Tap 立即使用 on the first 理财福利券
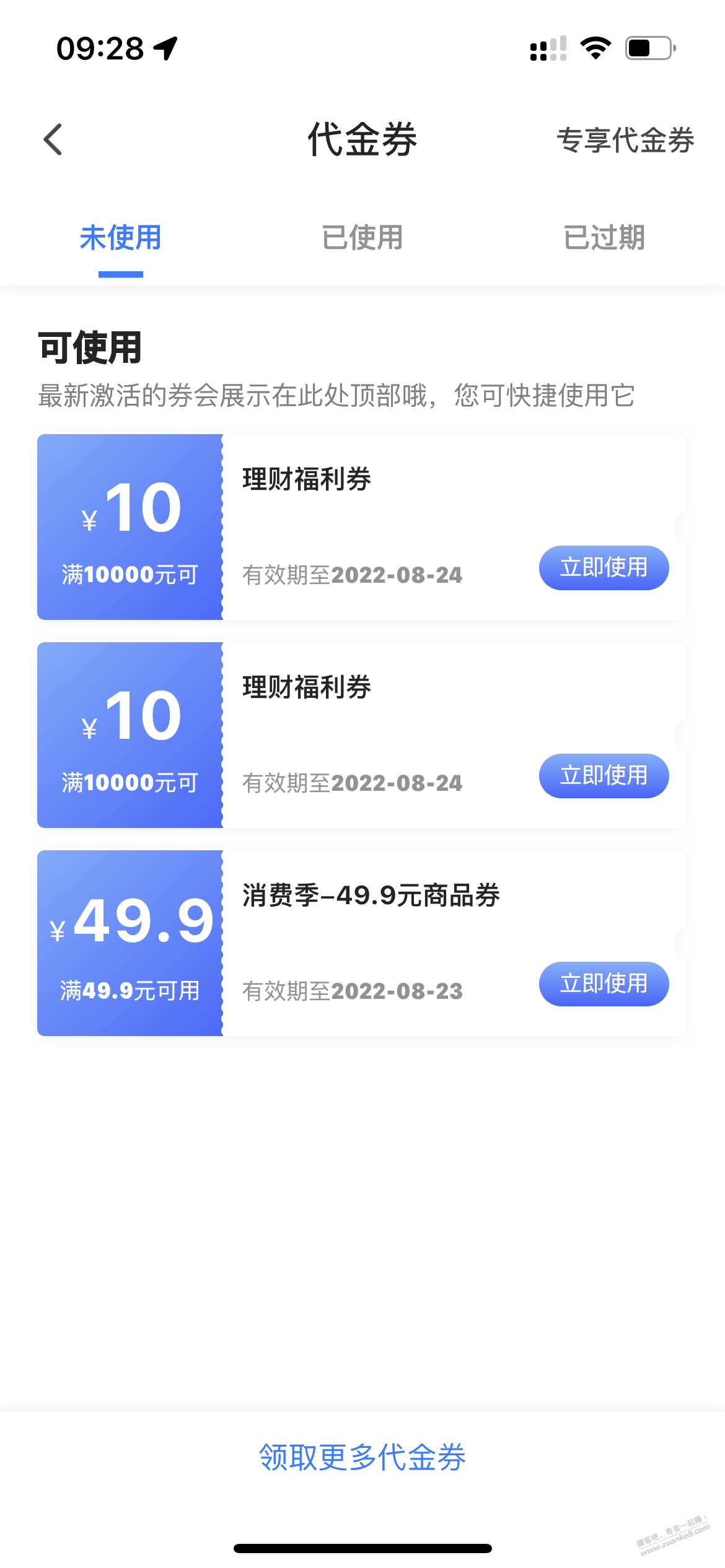This screenshot has width=725, height=1568. 604,567
